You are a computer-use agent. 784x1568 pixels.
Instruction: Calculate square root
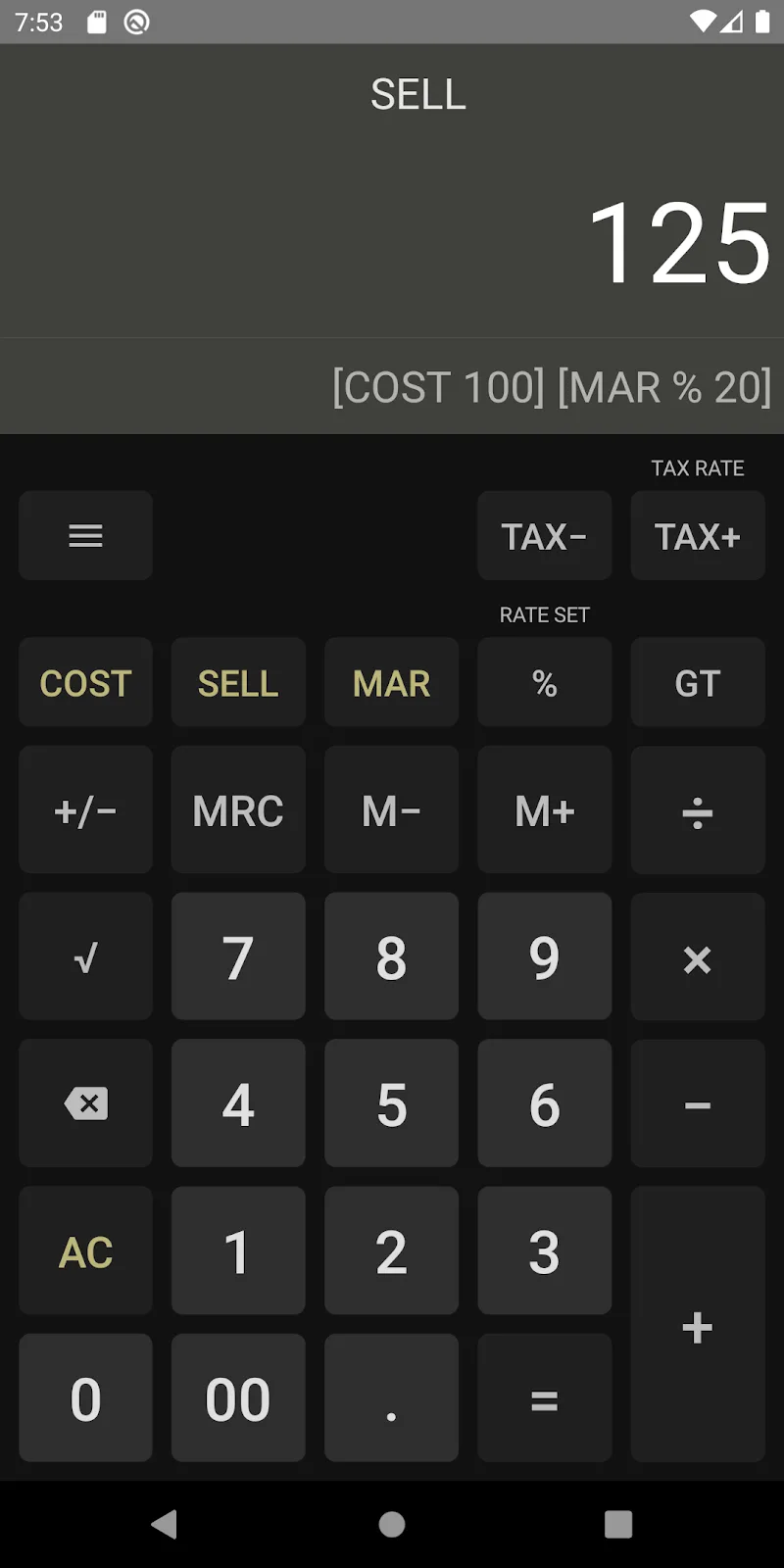(85, 956)
